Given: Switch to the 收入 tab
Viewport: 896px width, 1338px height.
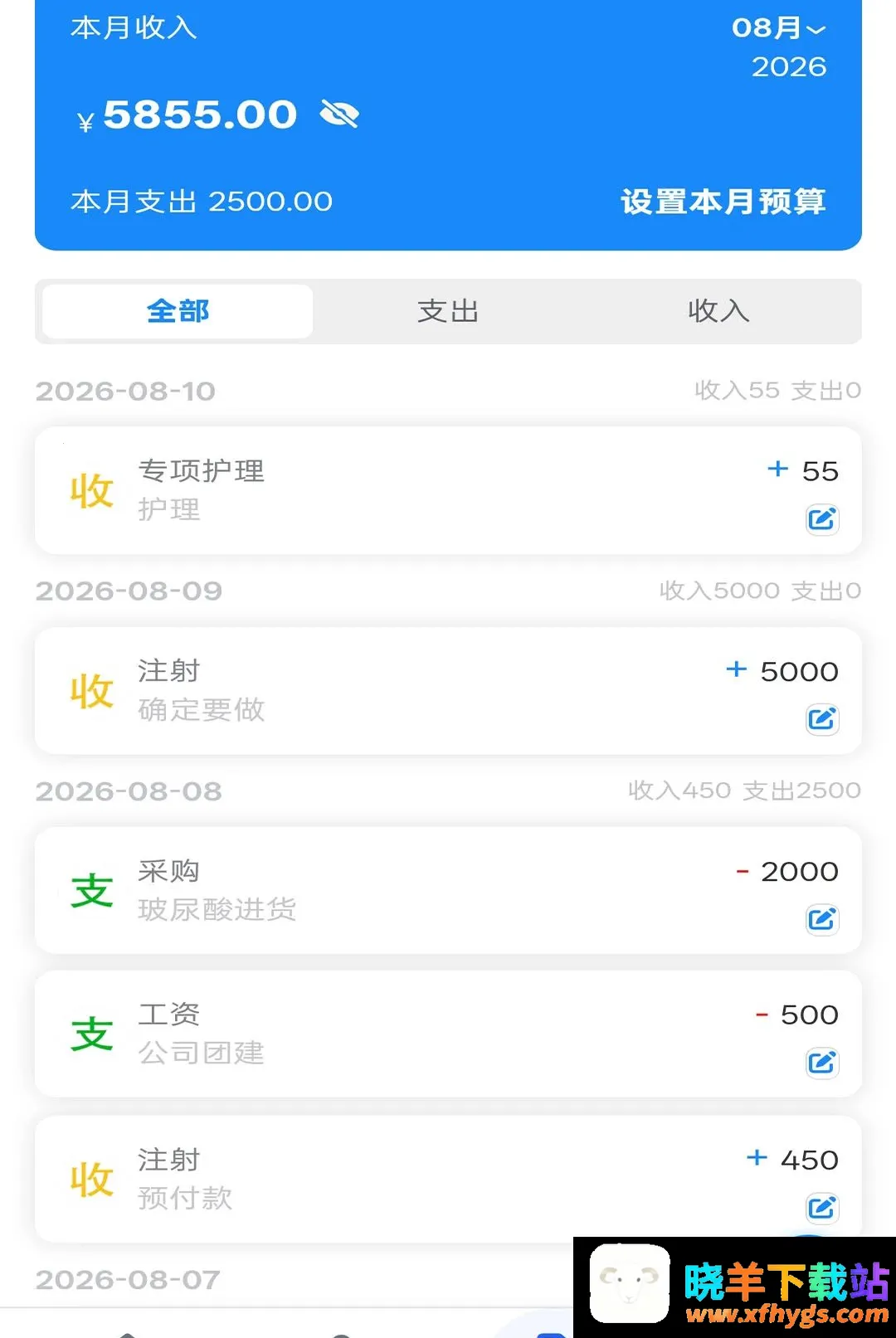Looking at the screenshot, I should click(718, 311).
